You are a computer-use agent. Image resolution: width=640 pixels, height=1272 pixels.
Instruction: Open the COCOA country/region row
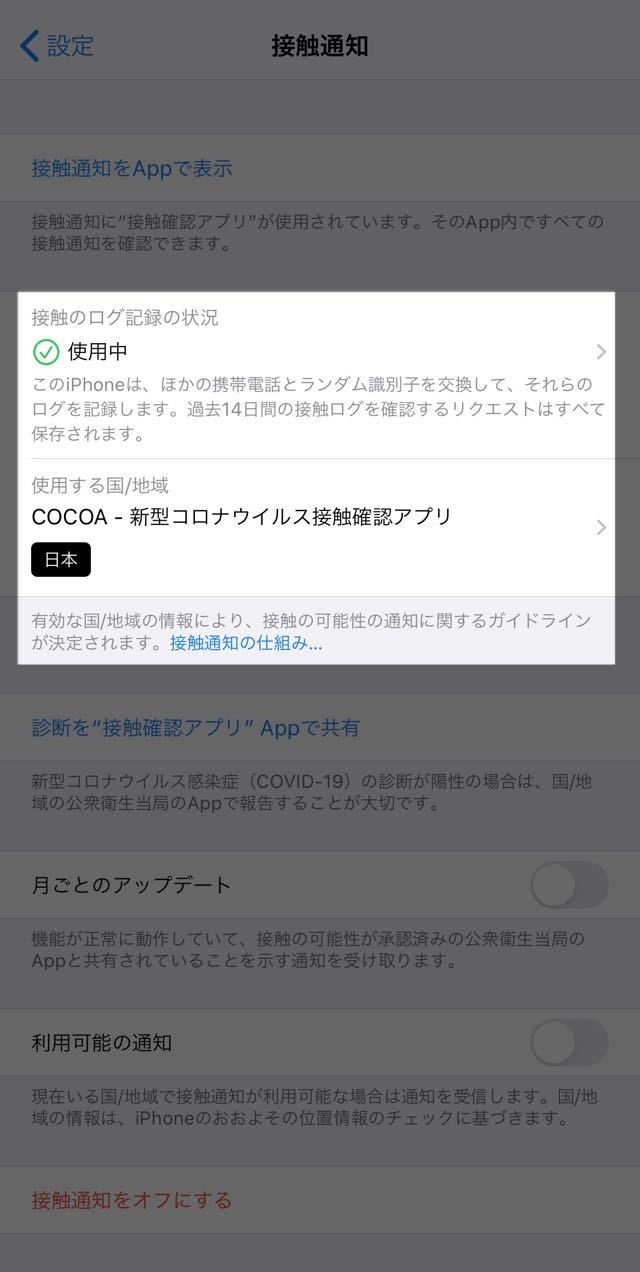tap(316, 527)
